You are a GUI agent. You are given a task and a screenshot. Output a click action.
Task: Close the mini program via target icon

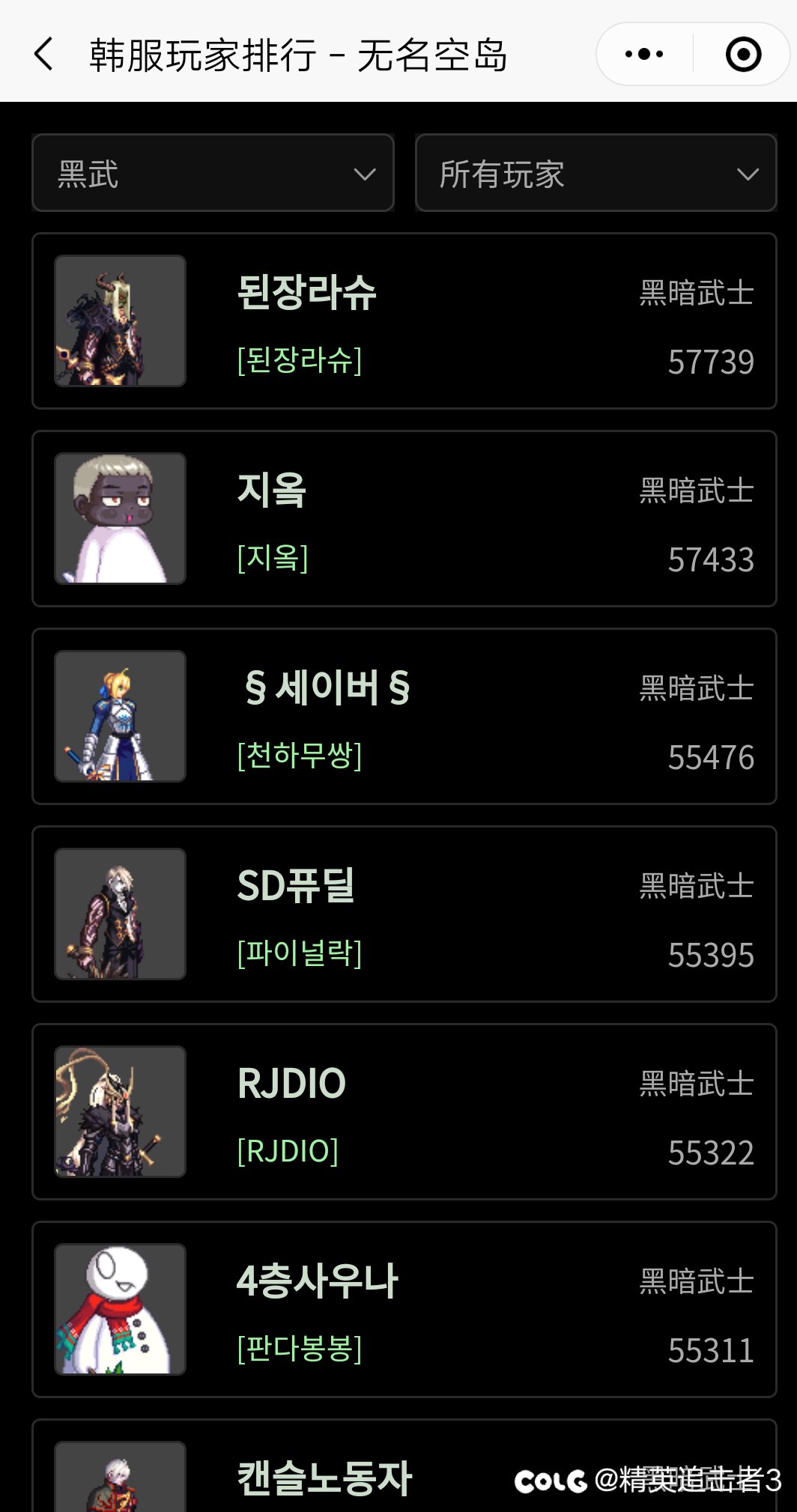(743, 55)
